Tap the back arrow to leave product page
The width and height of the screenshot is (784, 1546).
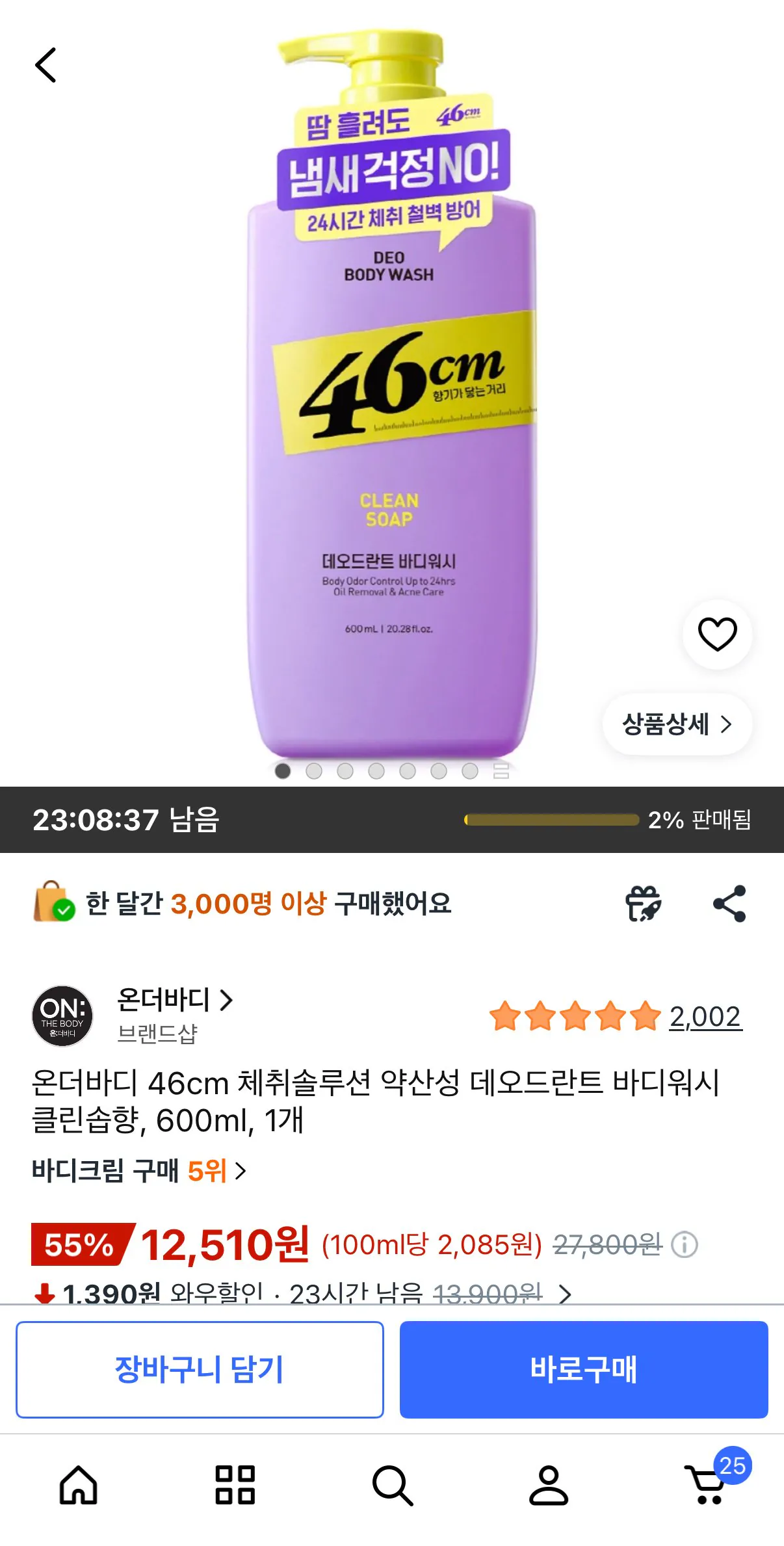(x=46, y=66)
